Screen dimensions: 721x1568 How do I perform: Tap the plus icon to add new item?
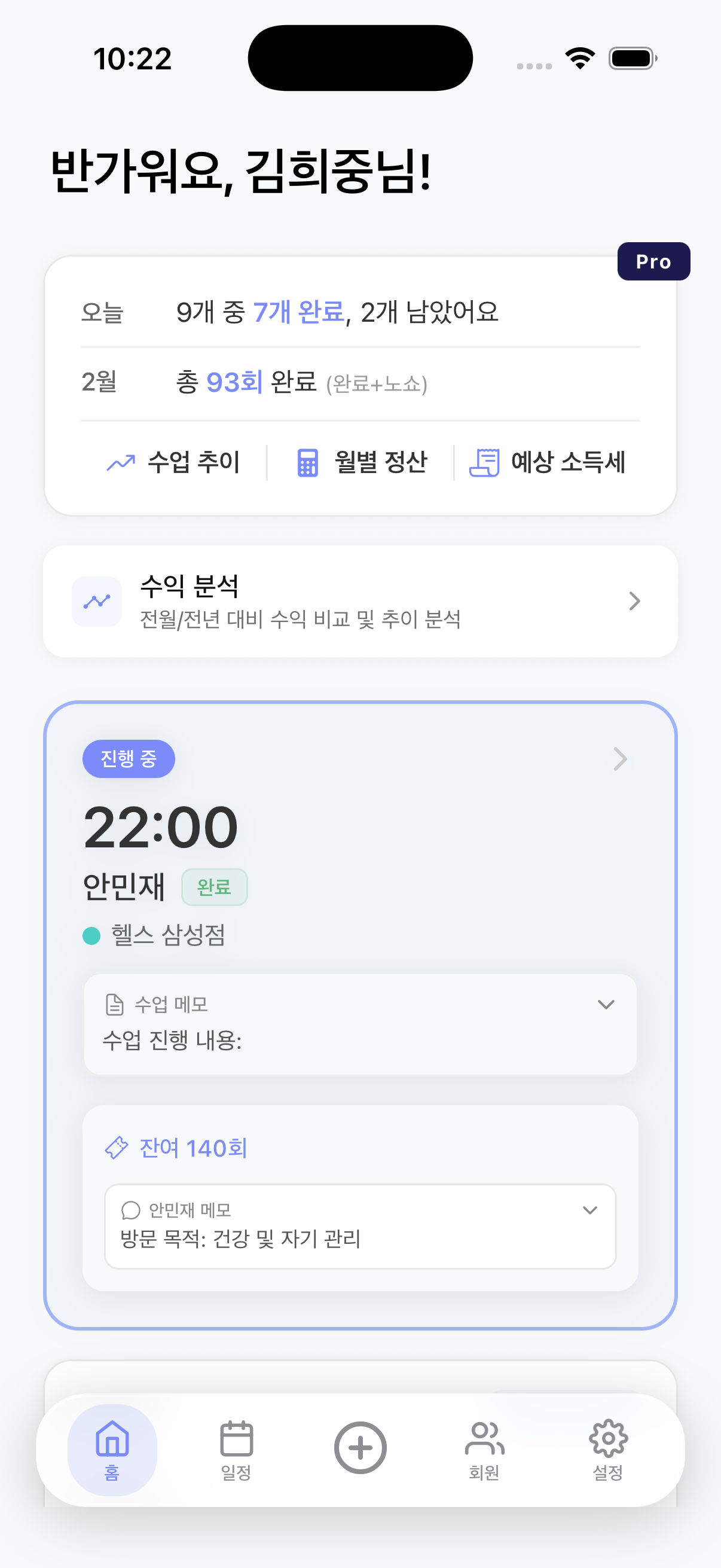pos(360,1447)
